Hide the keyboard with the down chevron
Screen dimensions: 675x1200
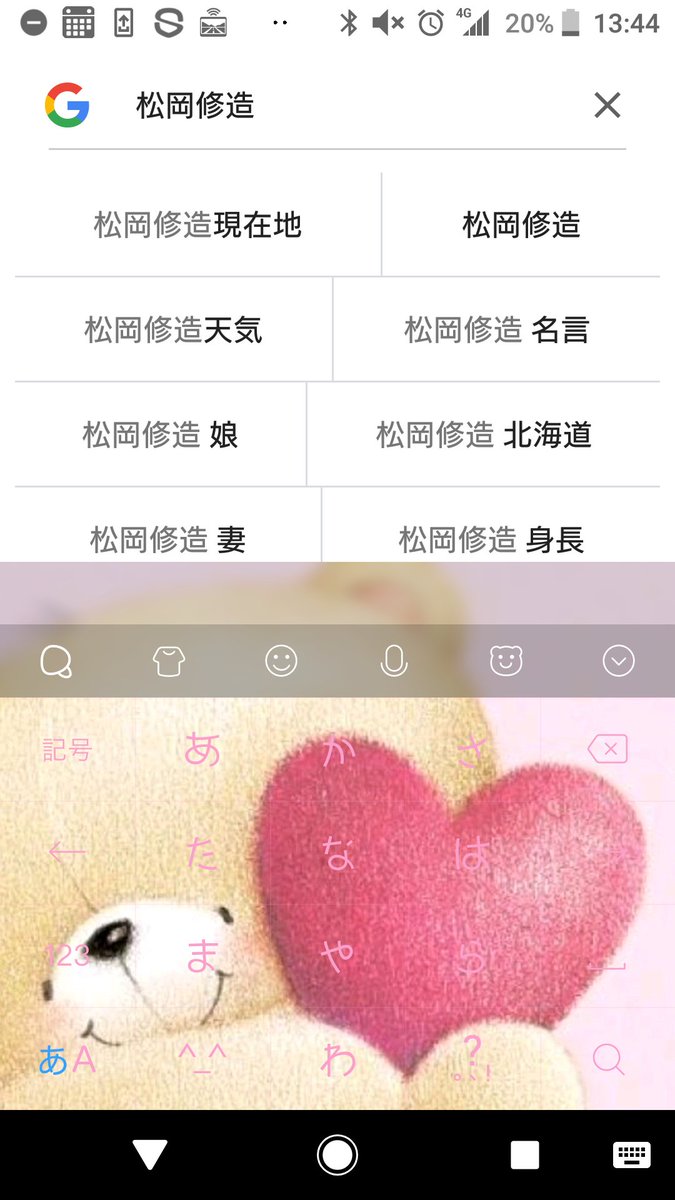pyautogui.click(x=619, y=660)
